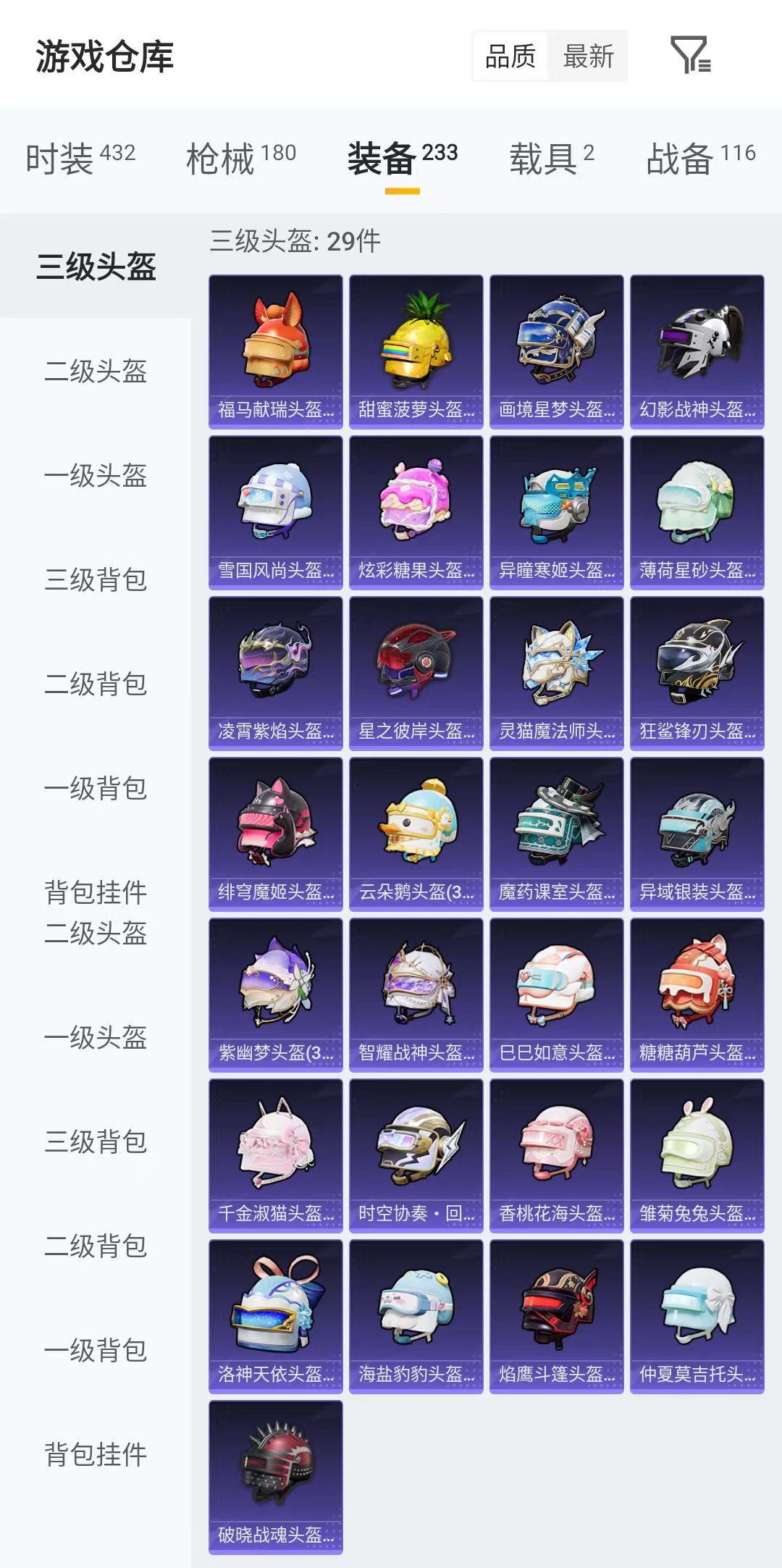Select the 海盐豹豹头盔 thumbnail
This screenshot has width=782, height=1568.
415,1315
